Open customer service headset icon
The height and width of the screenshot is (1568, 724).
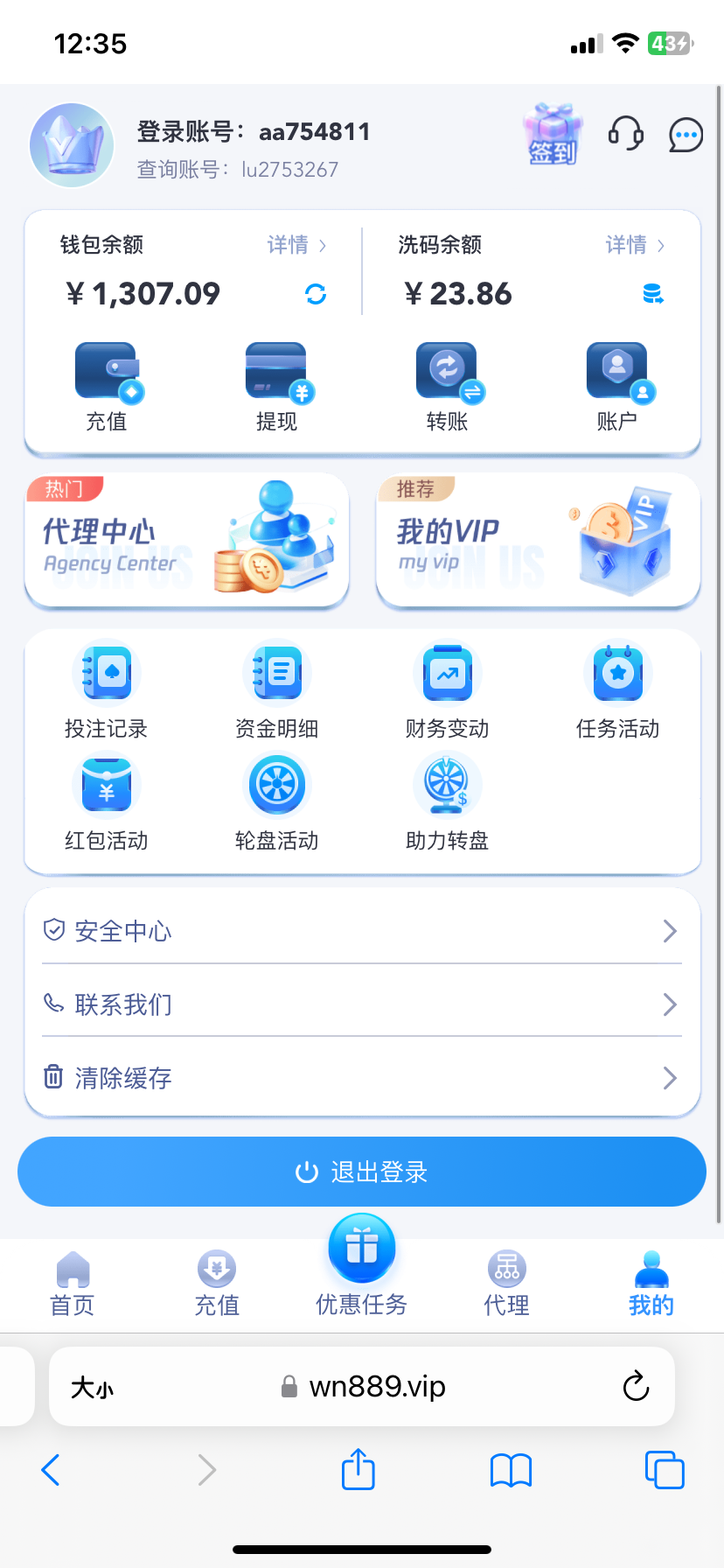point(625,134)
